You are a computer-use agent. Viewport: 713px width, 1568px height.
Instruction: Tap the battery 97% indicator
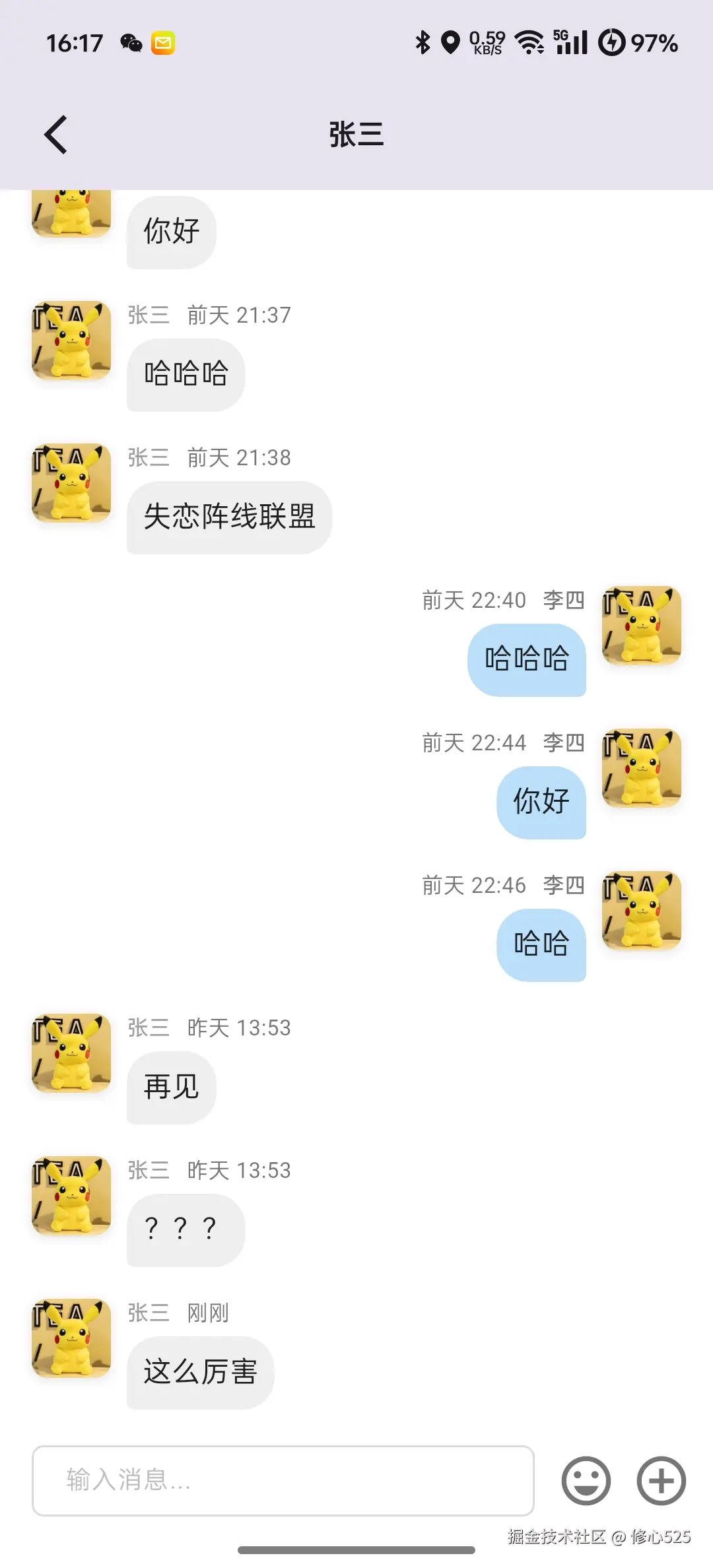[x=635, y=42]
